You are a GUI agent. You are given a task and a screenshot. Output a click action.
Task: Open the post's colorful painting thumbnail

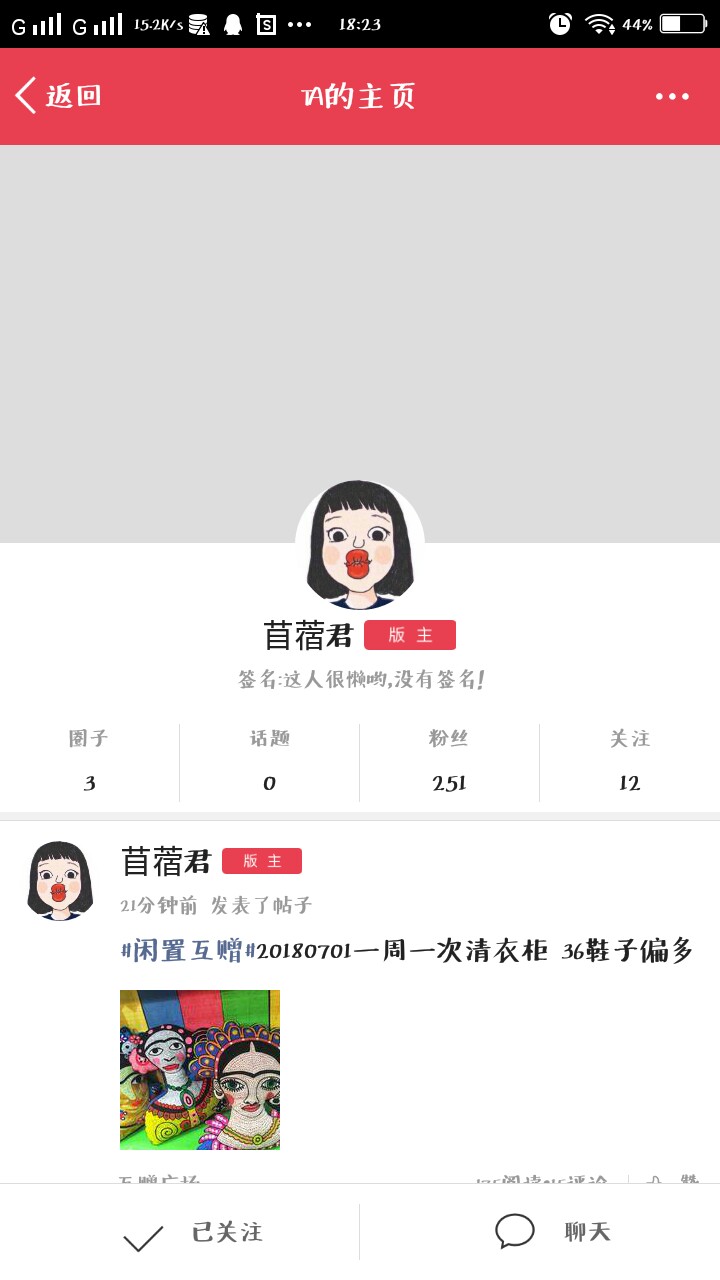click(200, 1070)
